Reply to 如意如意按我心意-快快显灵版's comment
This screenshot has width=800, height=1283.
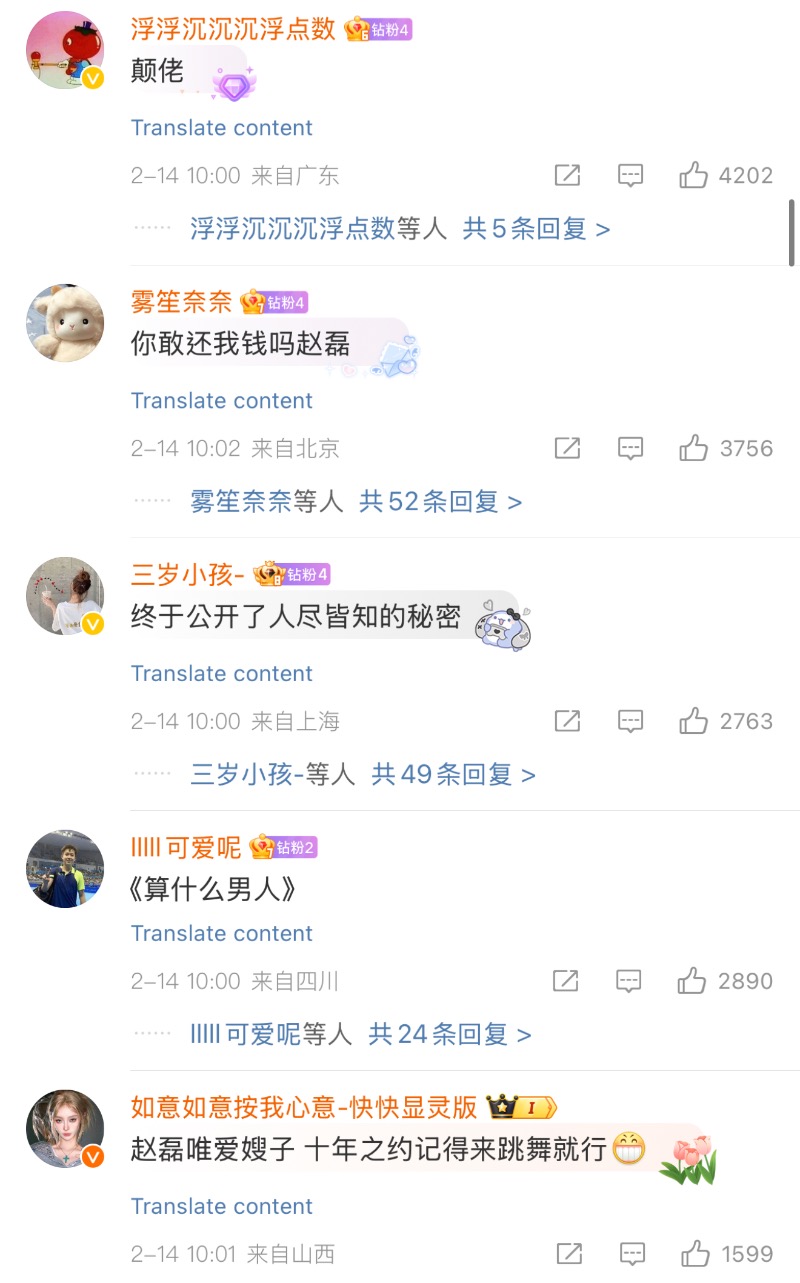coord(632,1254)
